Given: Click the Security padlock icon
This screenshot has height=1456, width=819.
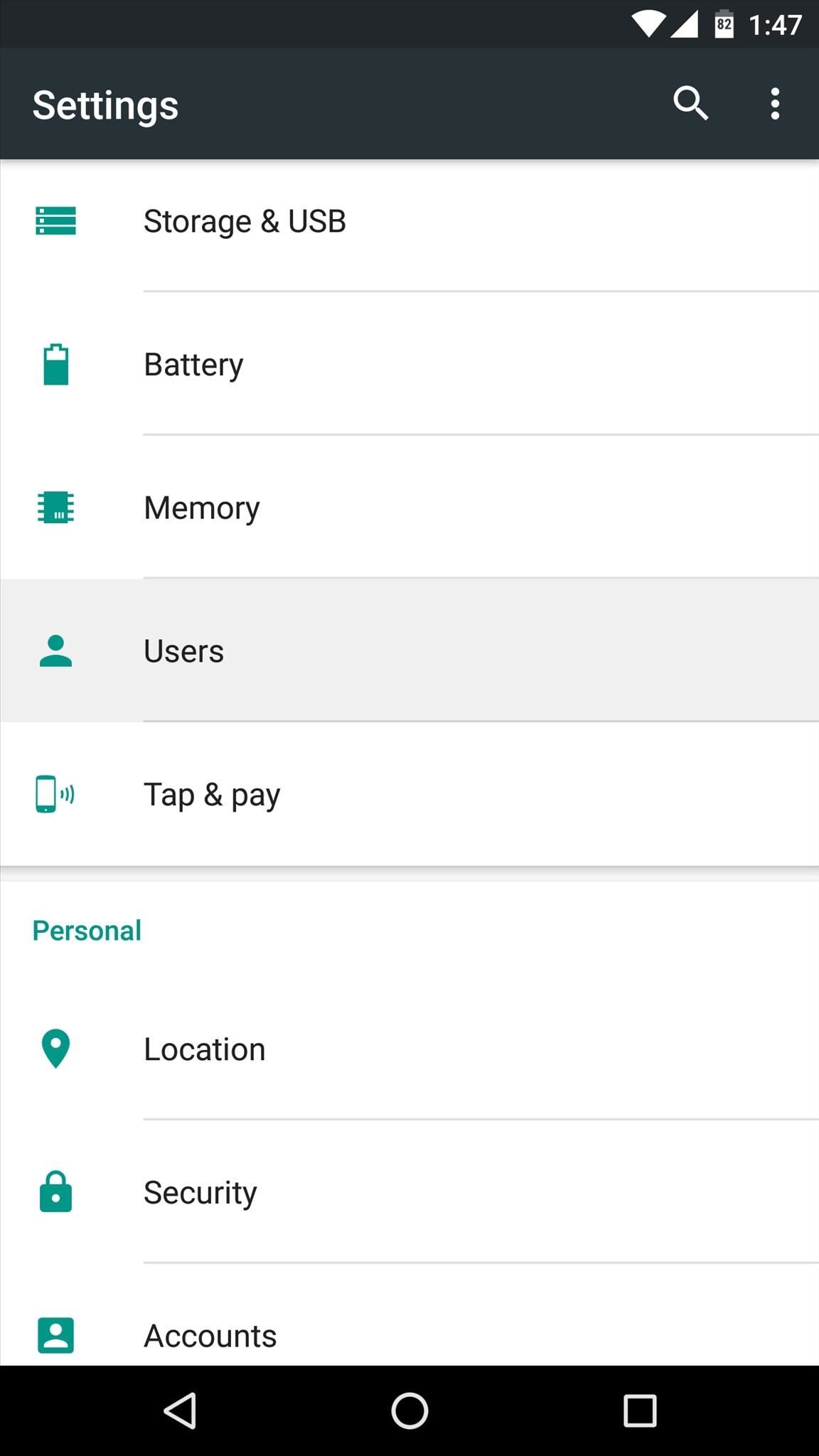Looking at the screenshot, I should click(55, 1192).
